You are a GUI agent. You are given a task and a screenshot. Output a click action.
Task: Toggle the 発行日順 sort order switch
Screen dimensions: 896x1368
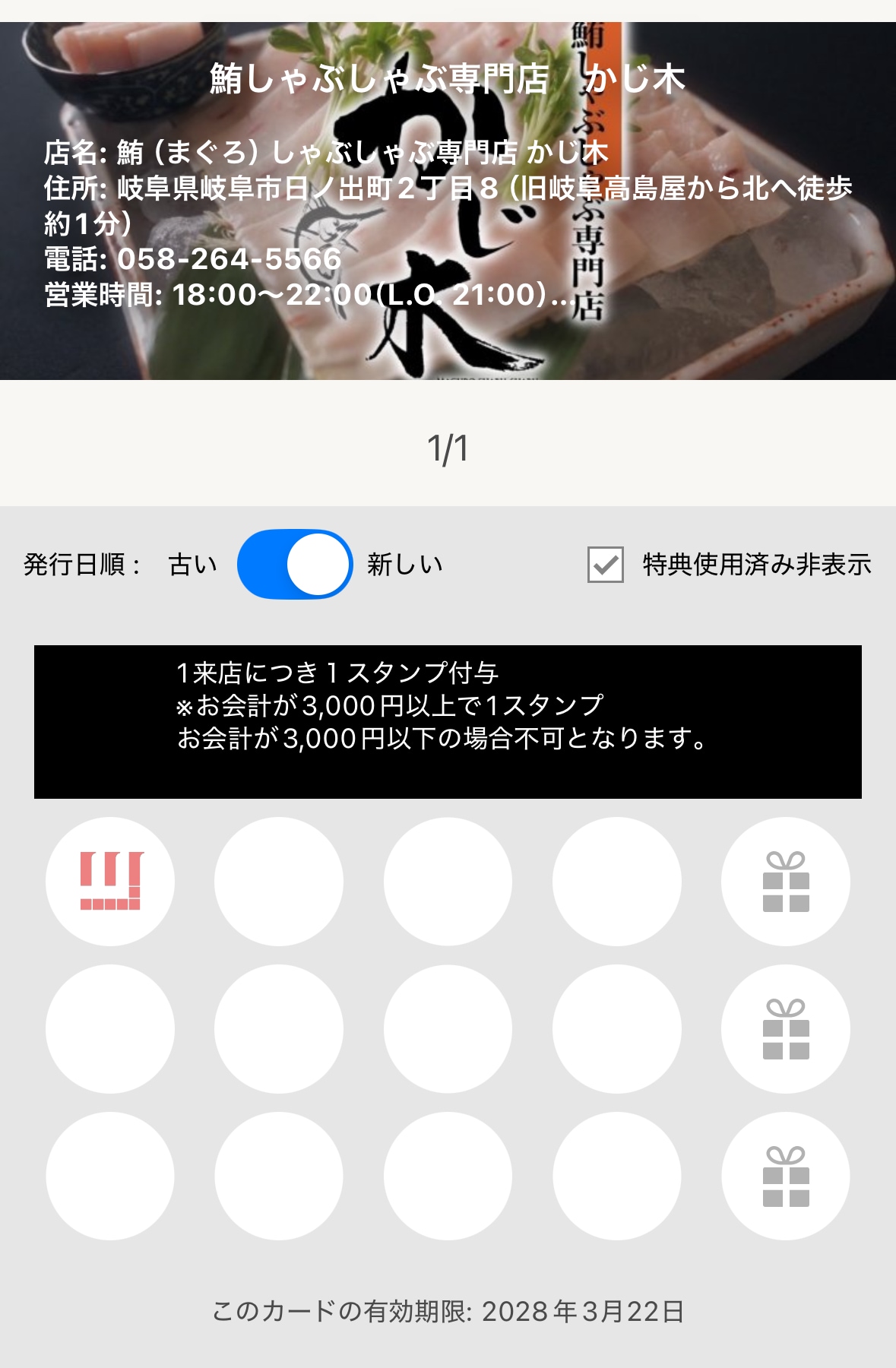click(x=295, y=564)
